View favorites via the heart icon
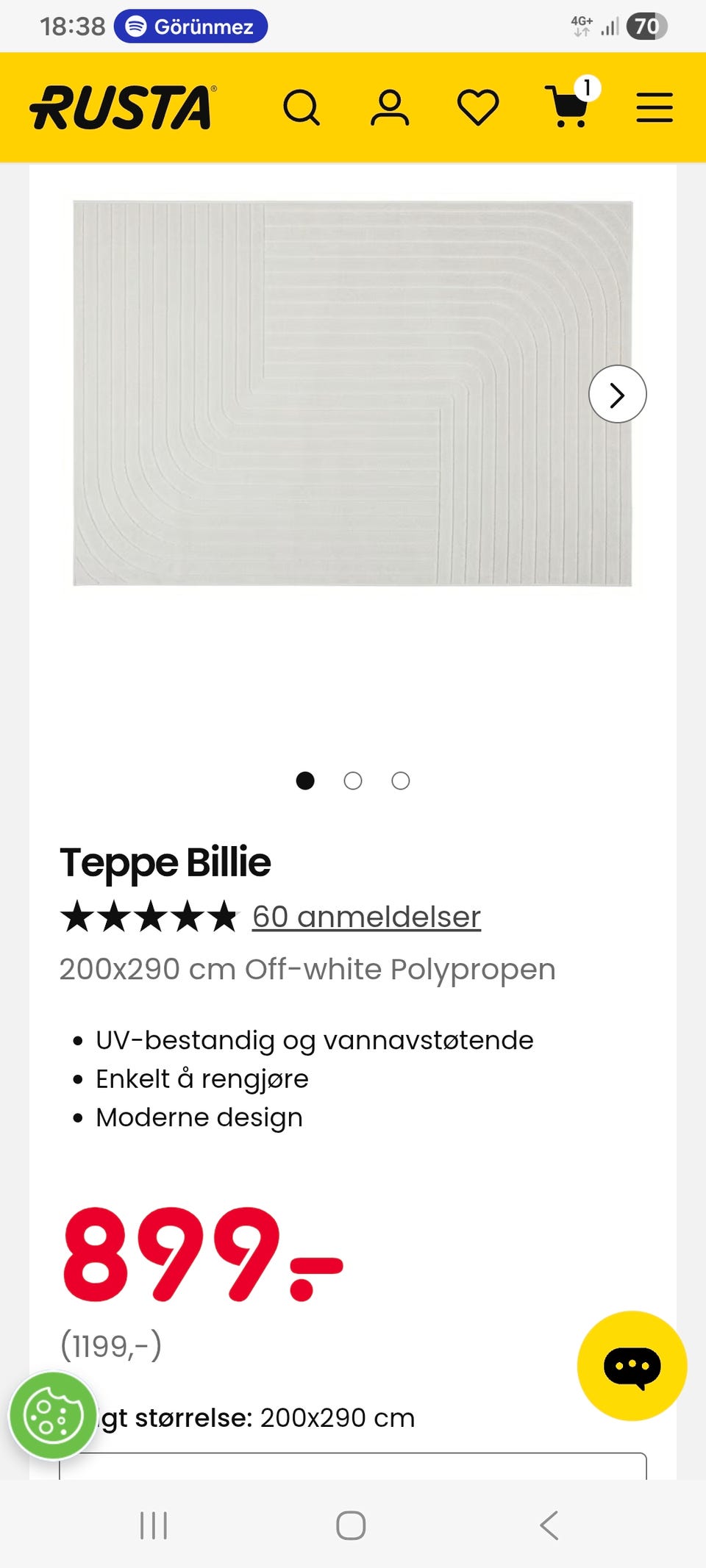 pyautogui.click(x=479, y=108)
